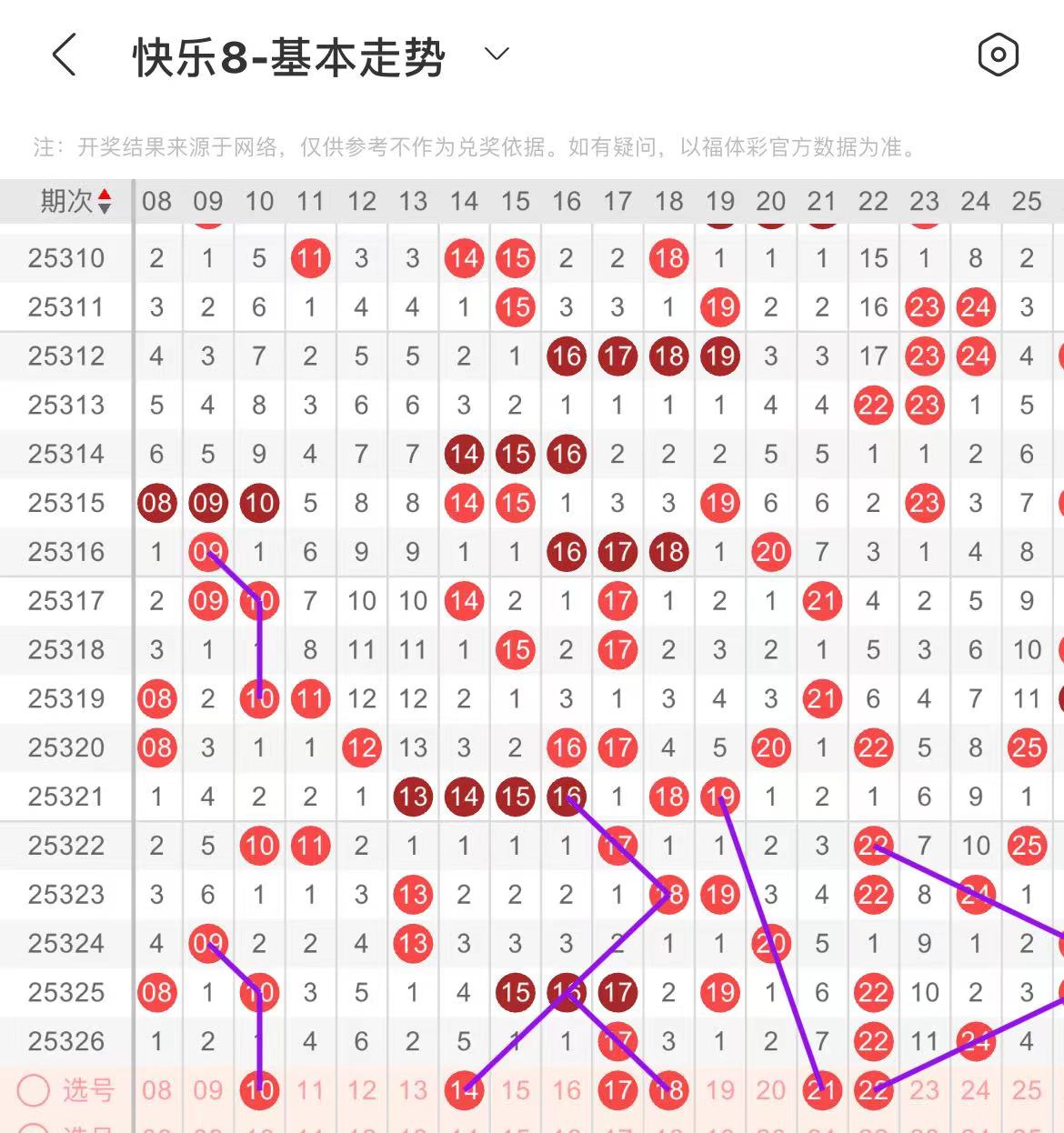
Task: Pick number 20 in the 选号 row
Action: [x=771, y=1089]
